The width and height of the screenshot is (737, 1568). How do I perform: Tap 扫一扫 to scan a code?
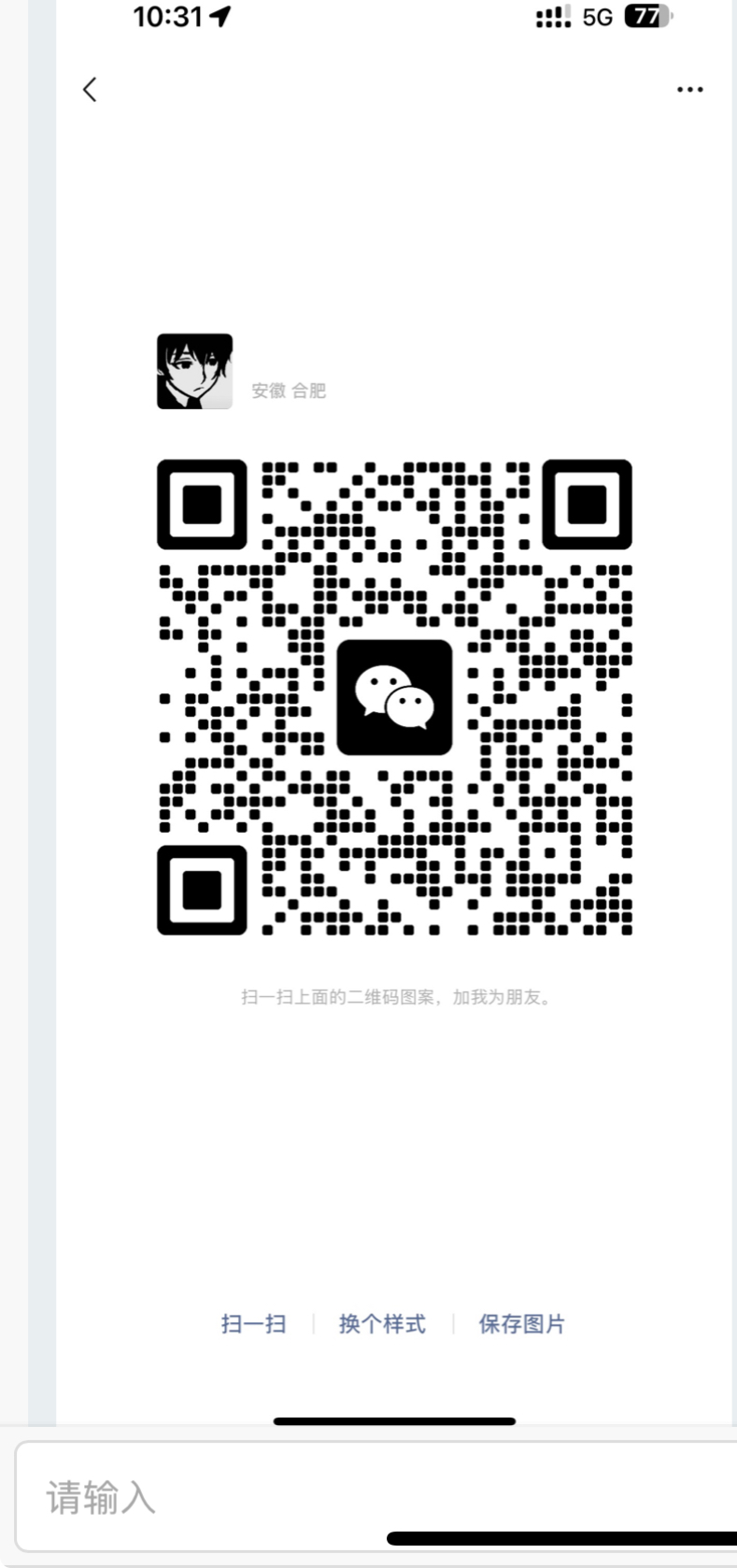(x=253, y=1323)
